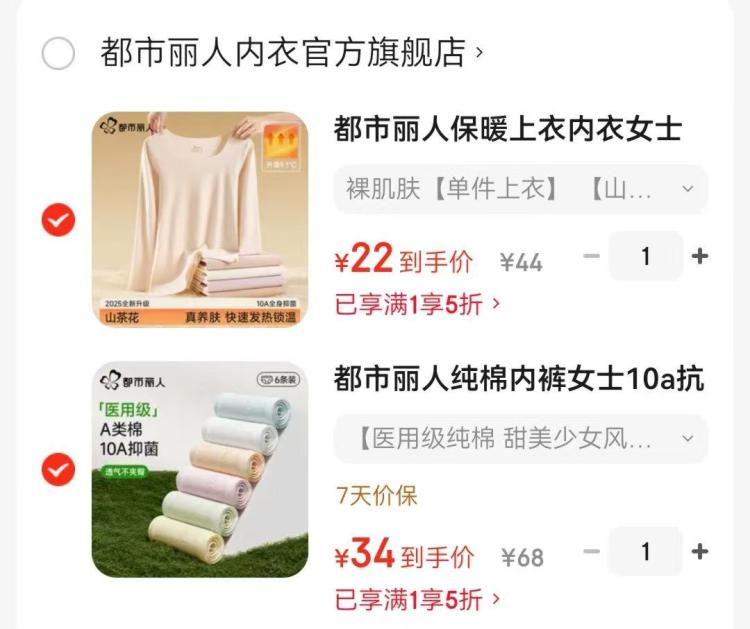Increase quantity of 纯棉内裤 item

pyautogui.click(x=700, y=552)
